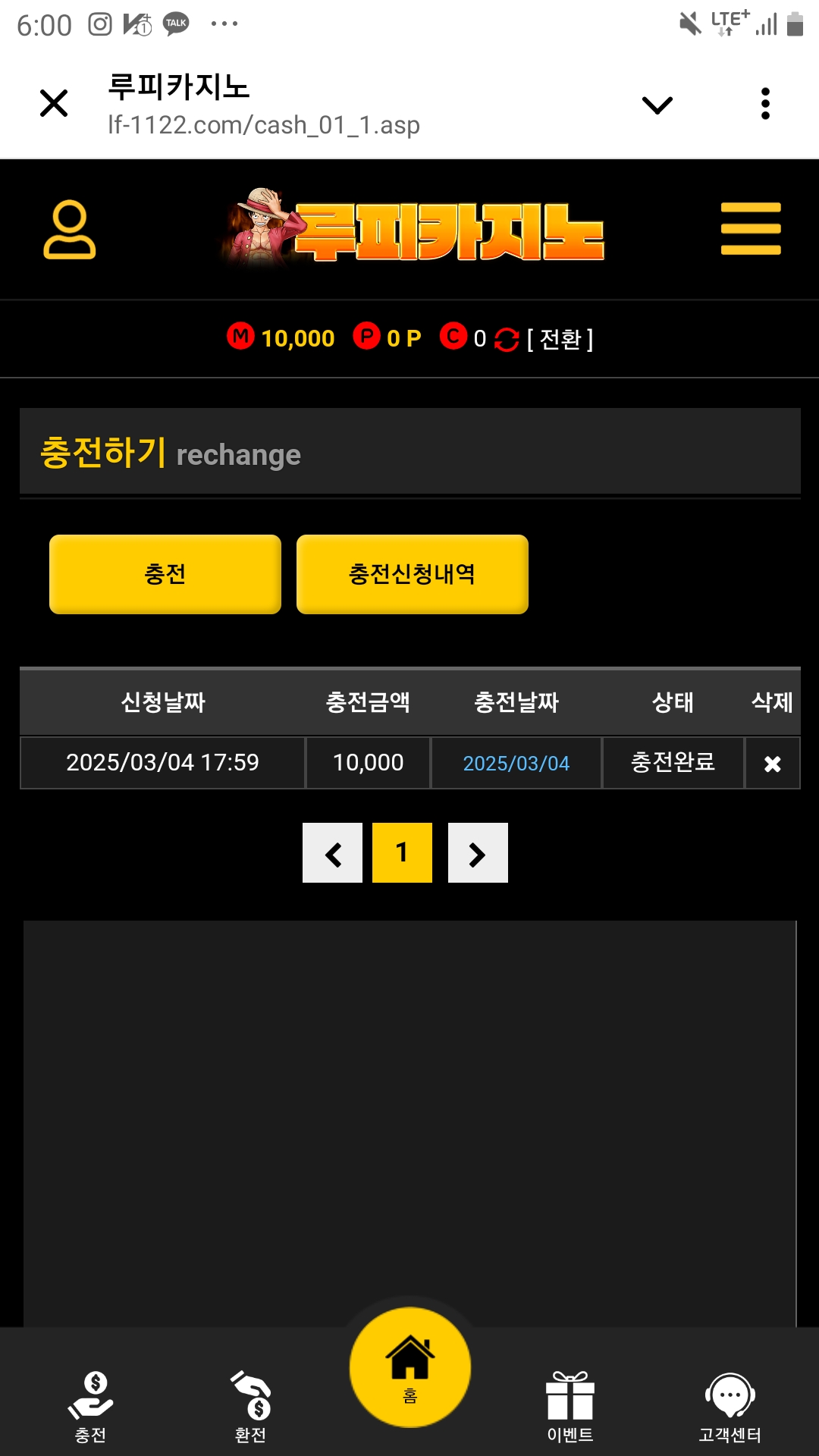Open the 이벤트 tab
Image resolution: width=819 pixels, height=1456 pixels.
[x=570, y=1407]
